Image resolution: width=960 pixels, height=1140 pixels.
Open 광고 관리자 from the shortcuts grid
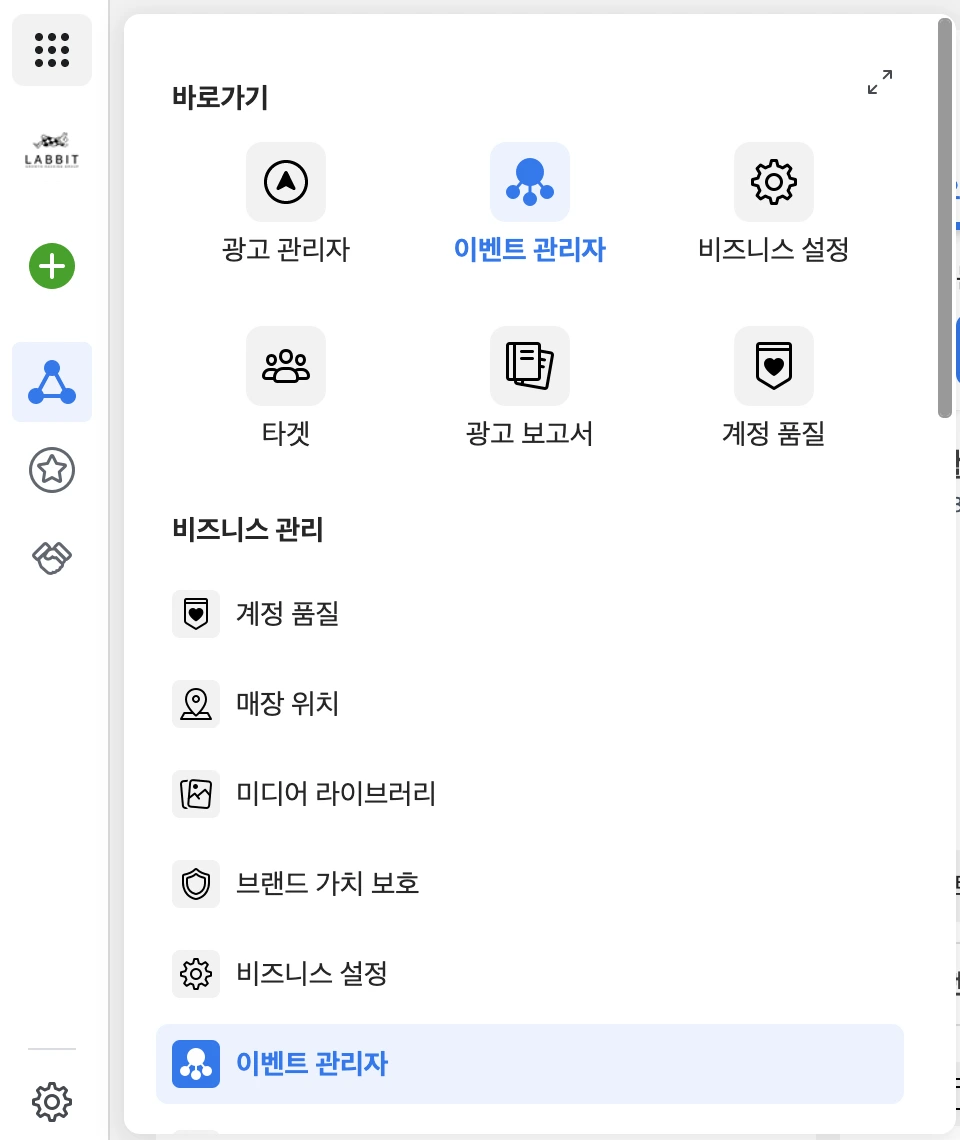click(x=286, y=182)
